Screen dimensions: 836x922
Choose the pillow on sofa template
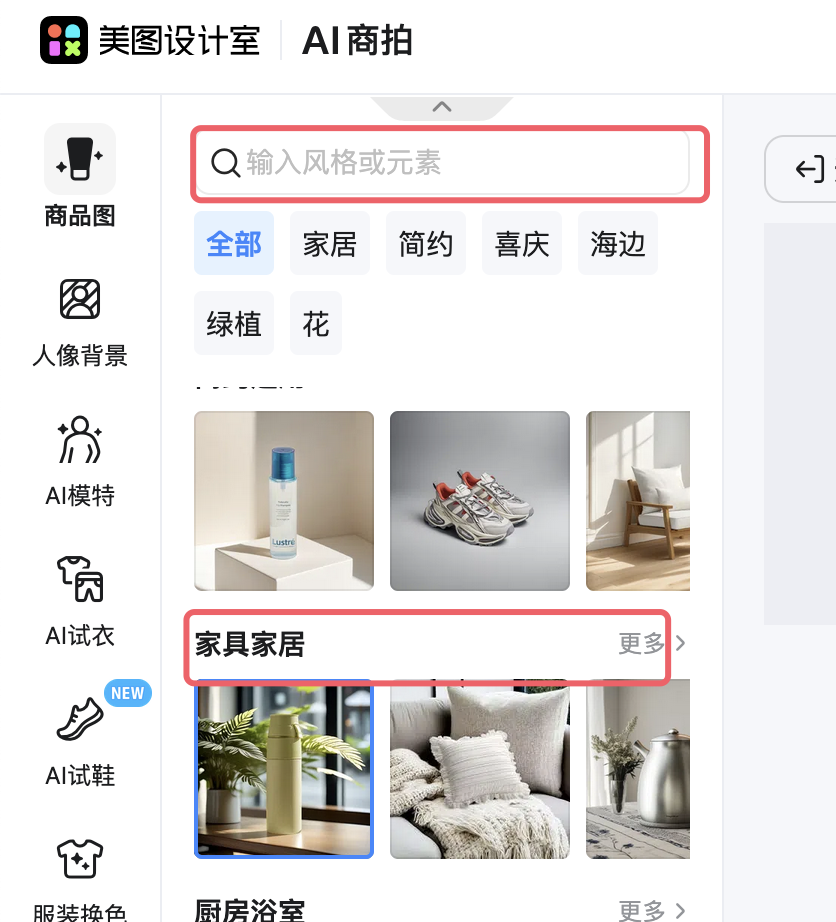click(480, 768)
